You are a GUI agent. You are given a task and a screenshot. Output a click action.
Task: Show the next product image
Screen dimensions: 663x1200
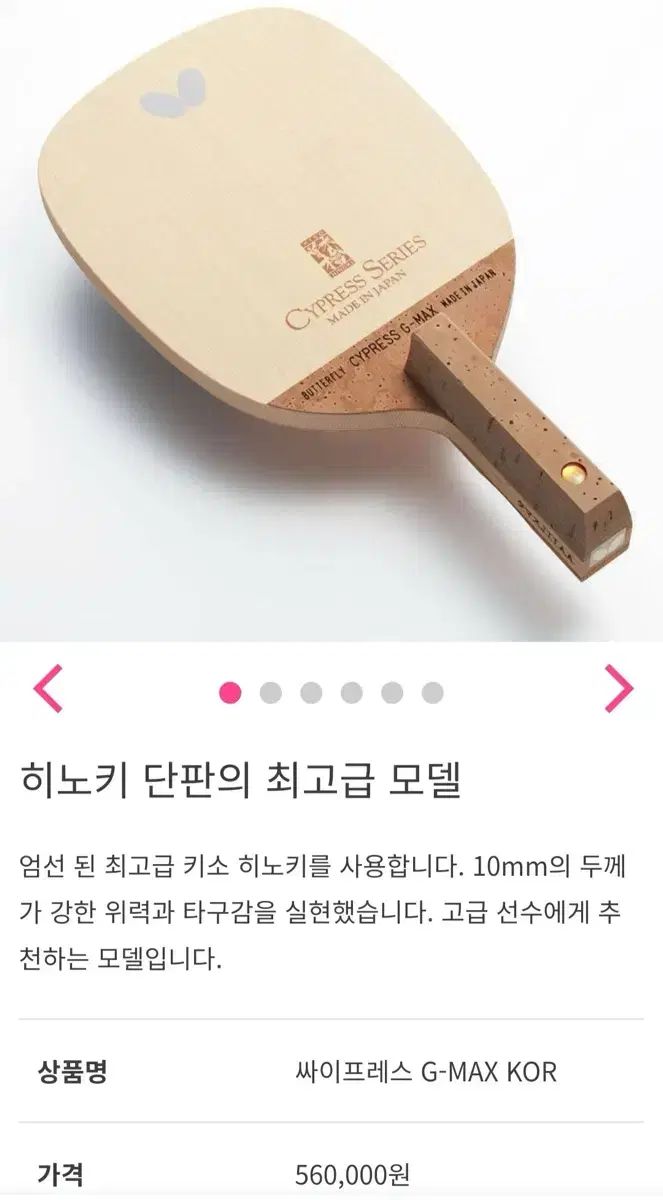pyautogui.click(x=619, y=689)
